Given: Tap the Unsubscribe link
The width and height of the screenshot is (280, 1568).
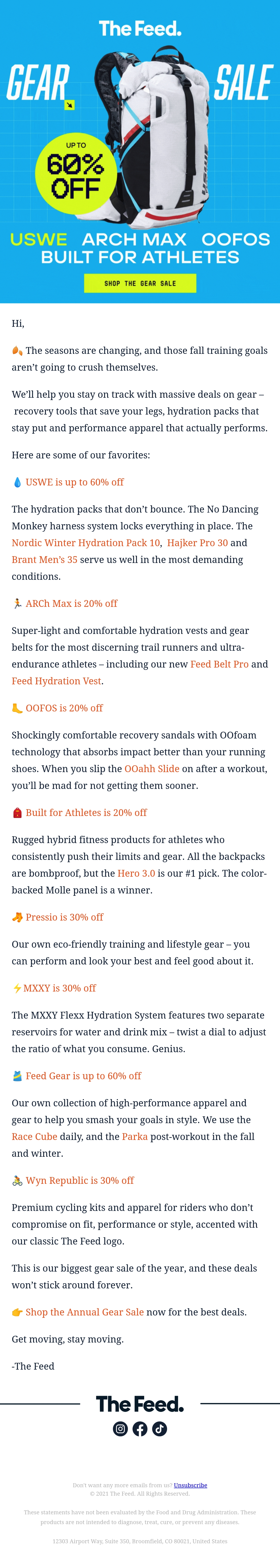Looking at the screenshot, I should tap(191, 1485).
